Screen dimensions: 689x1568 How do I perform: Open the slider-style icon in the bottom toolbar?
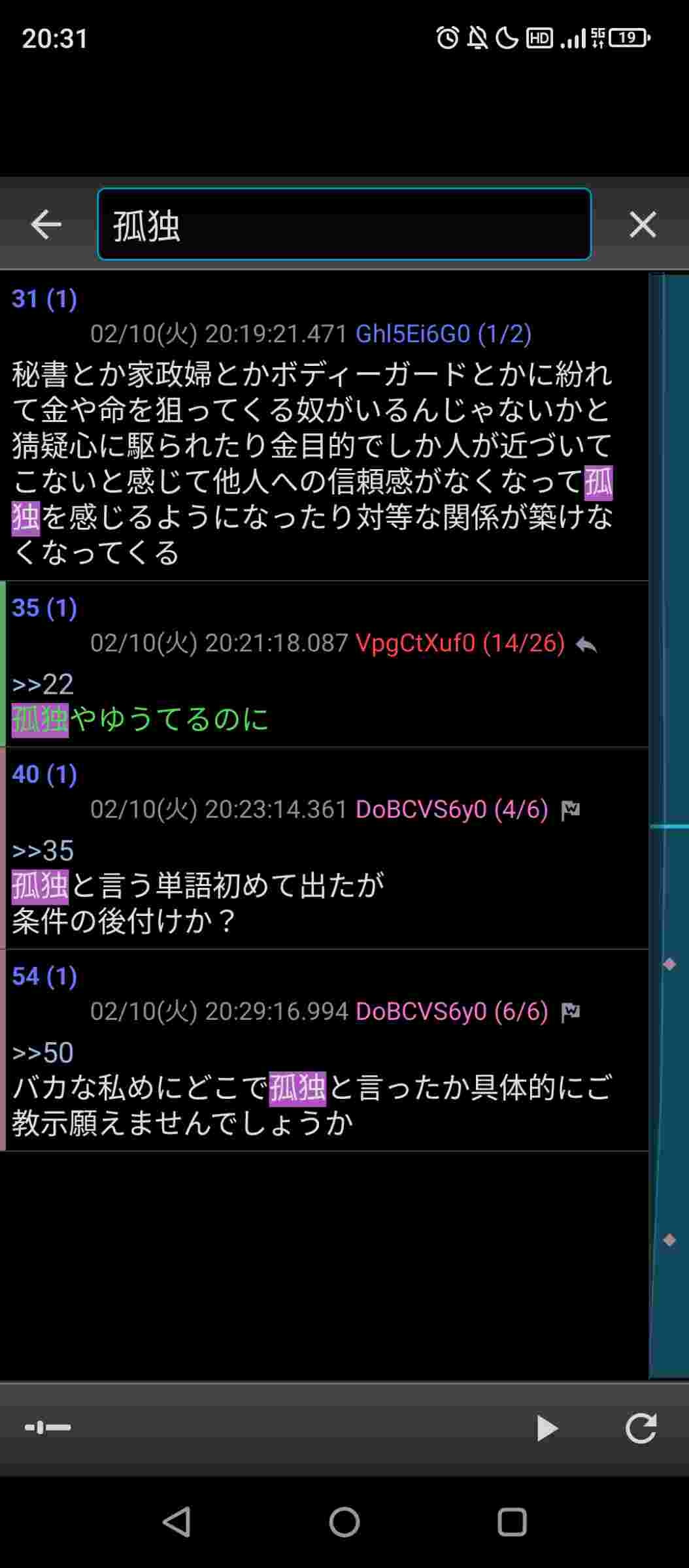48,1428
